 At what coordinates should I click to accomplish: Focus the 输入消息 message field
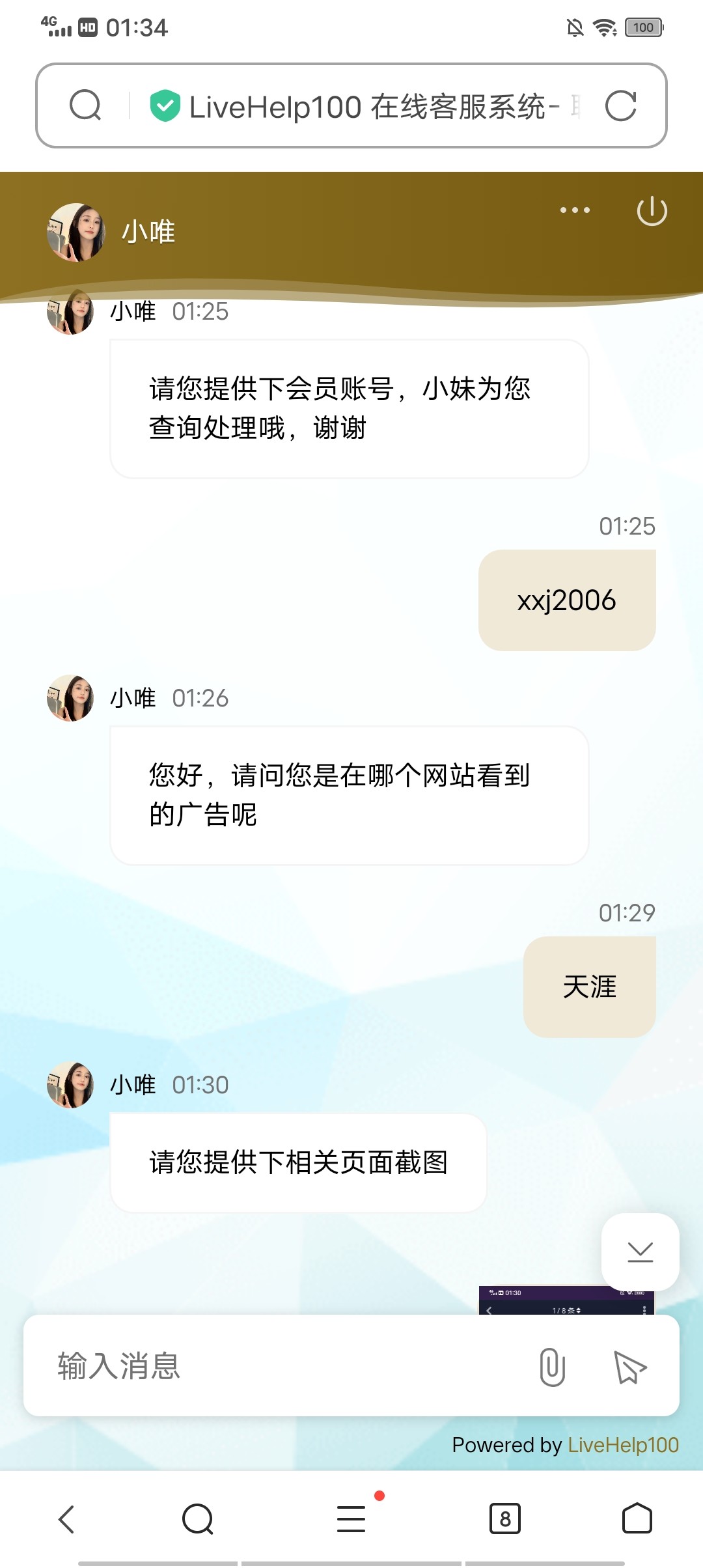pos(286,1365)
